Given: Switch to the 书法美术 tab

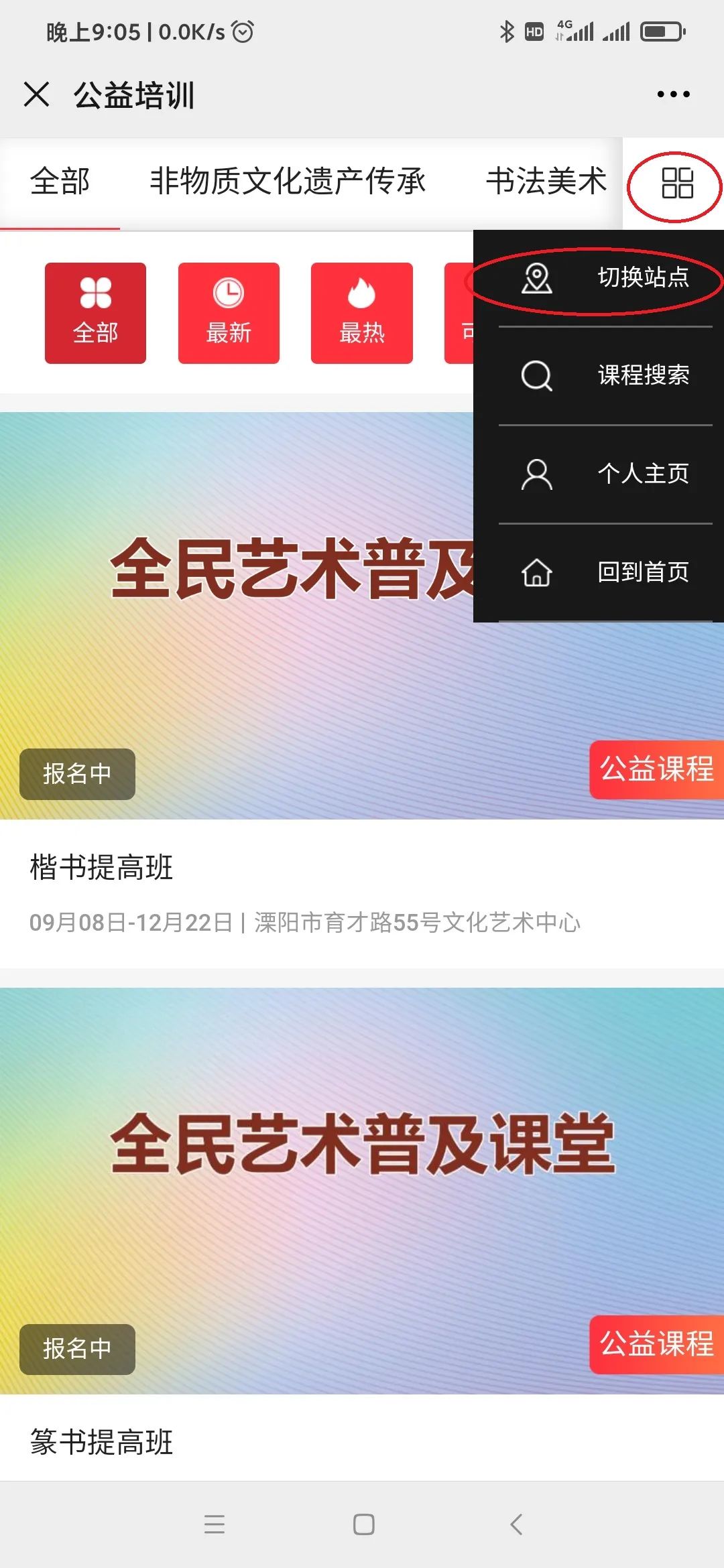Looking at the screenshot, I should (x=546, y=182).
